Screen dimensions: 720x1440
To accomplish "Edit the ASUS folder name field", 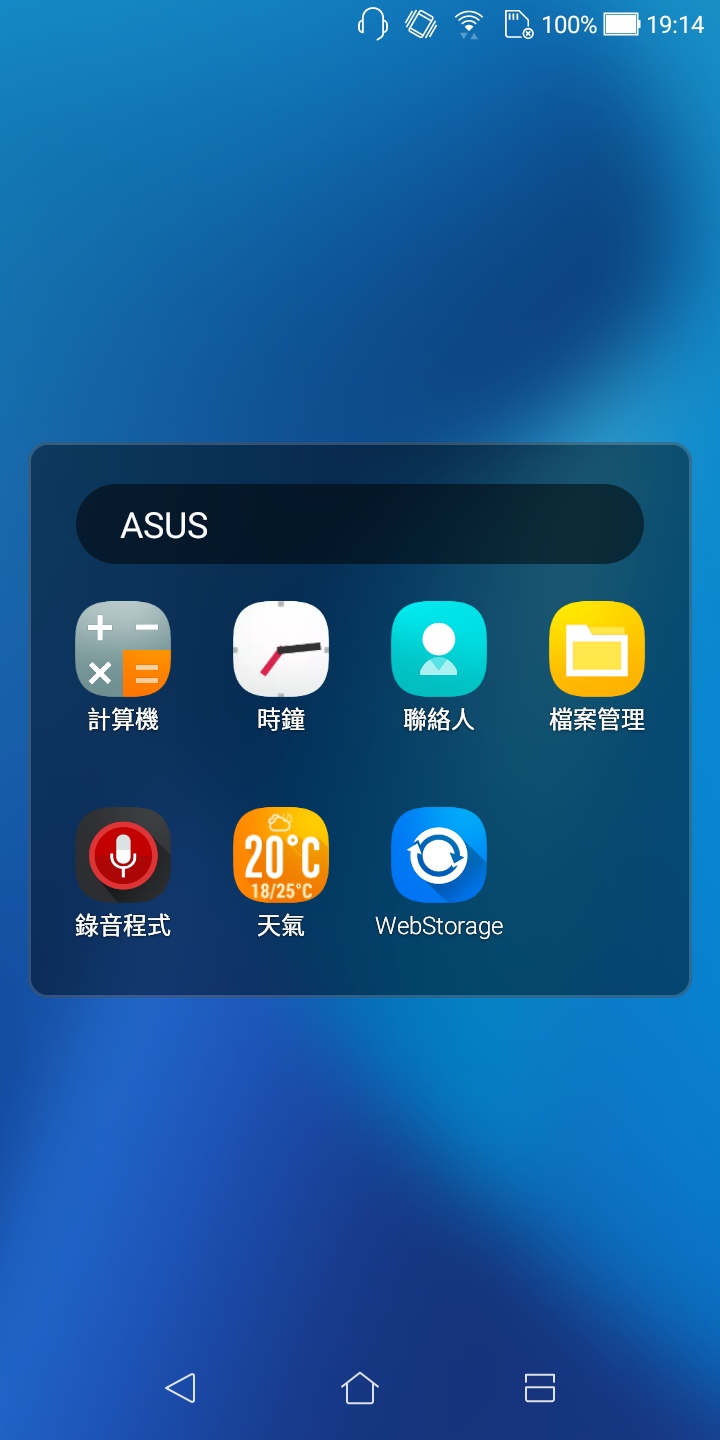I will (x=360, y=524).
